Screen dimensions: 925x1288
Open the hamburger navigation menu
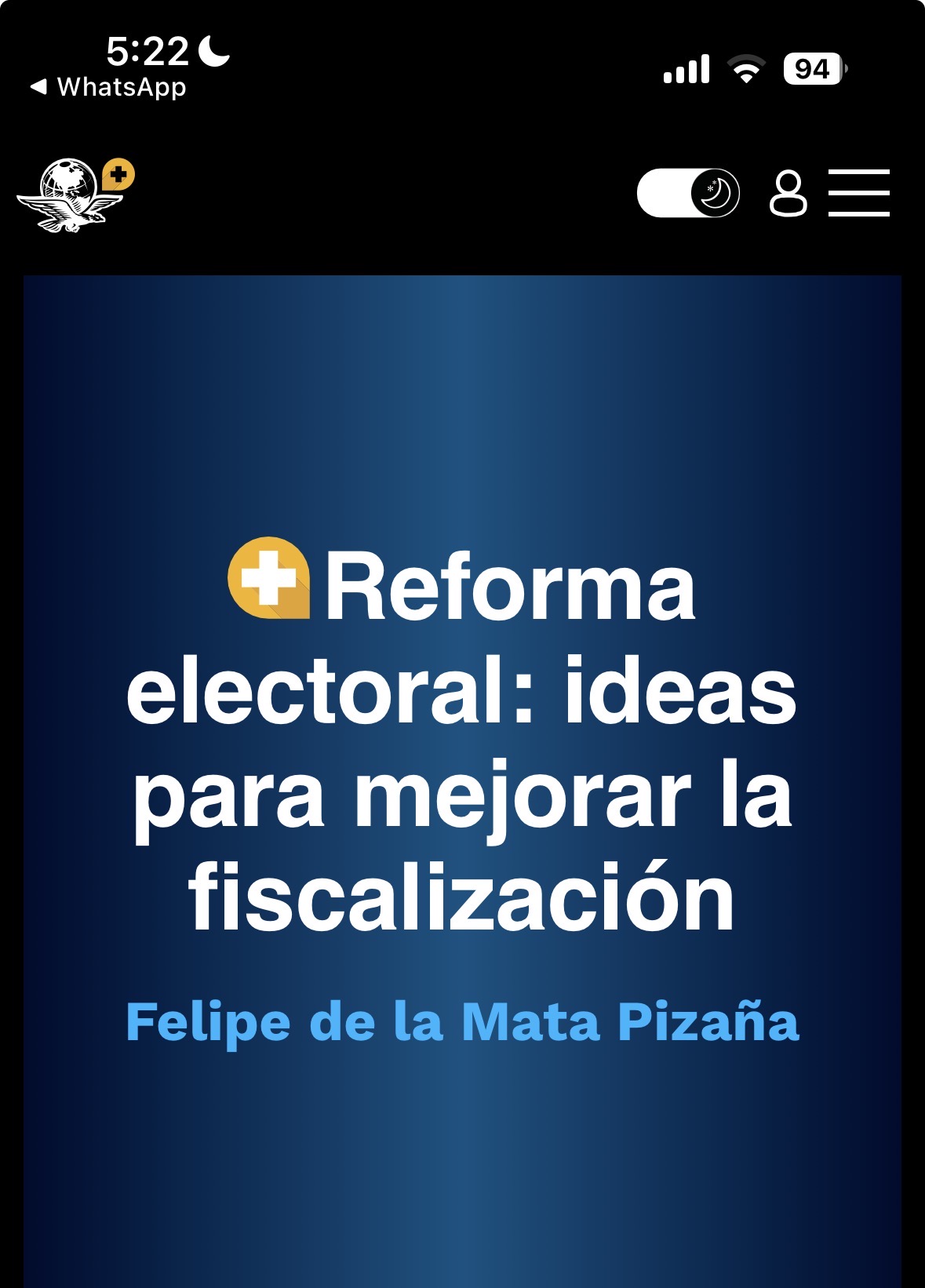[x=860, y=192]
